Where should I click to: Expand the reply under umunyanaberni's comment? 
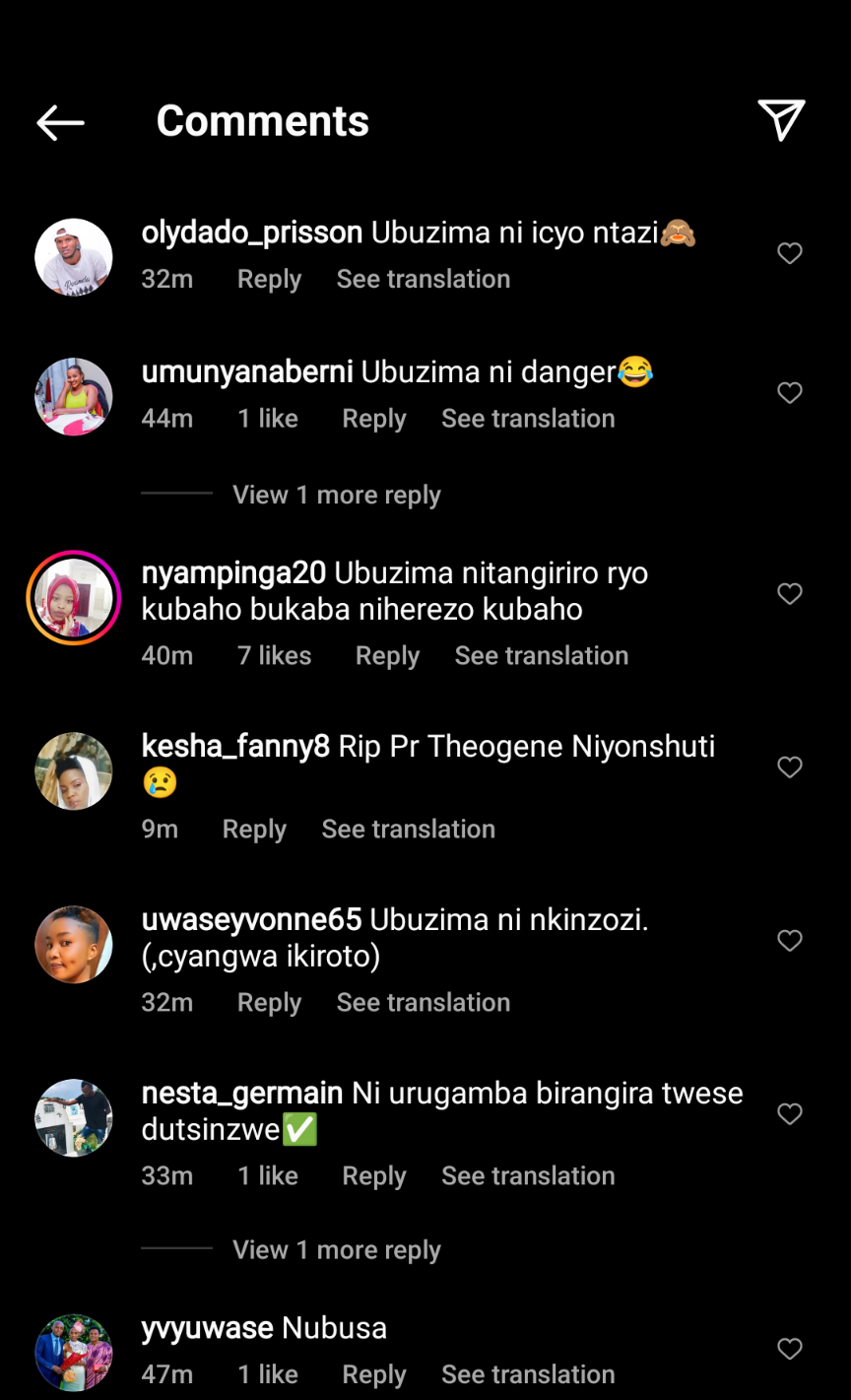point(336,495)
